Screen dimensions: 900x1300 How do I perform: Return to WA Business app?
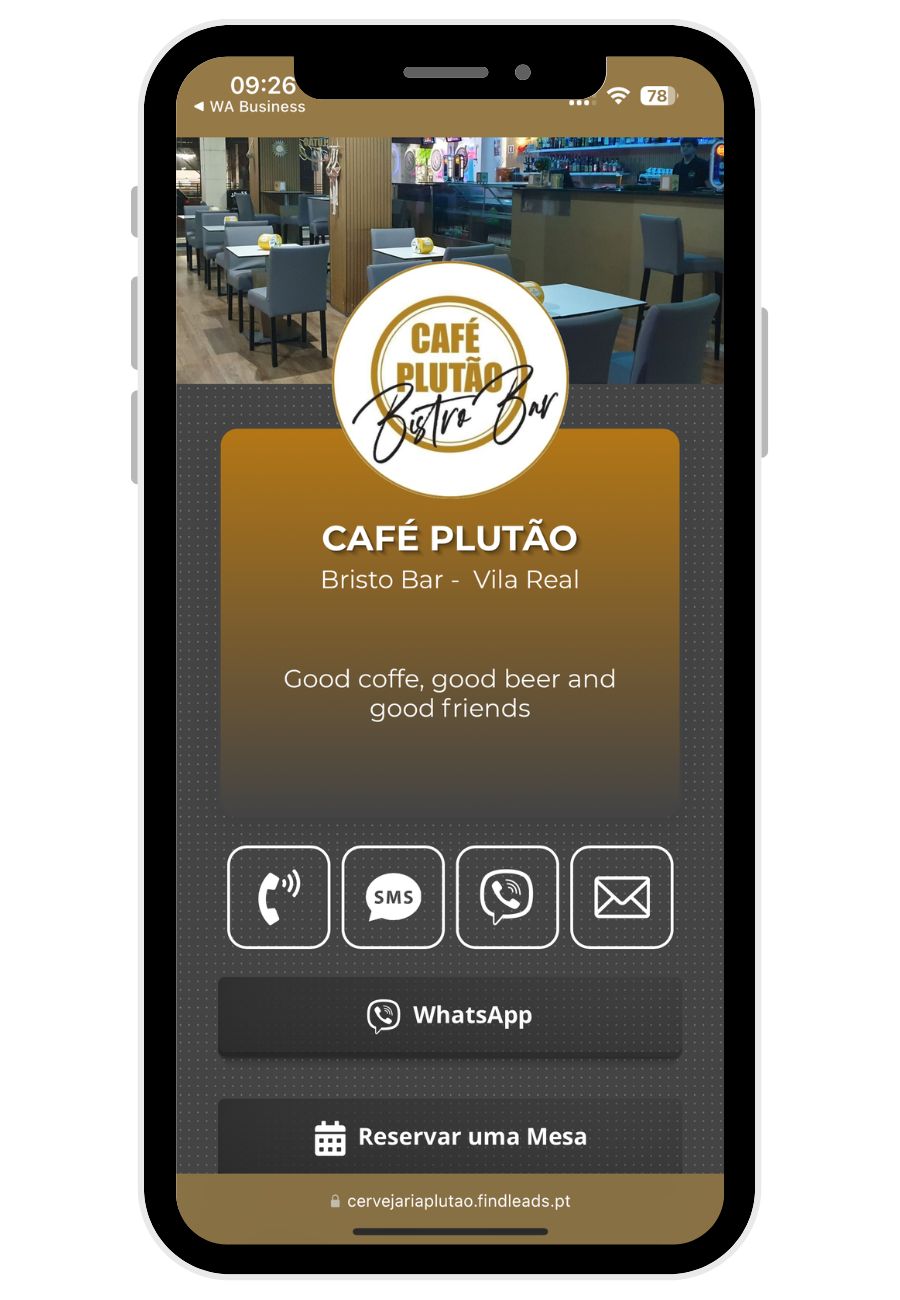250,107
